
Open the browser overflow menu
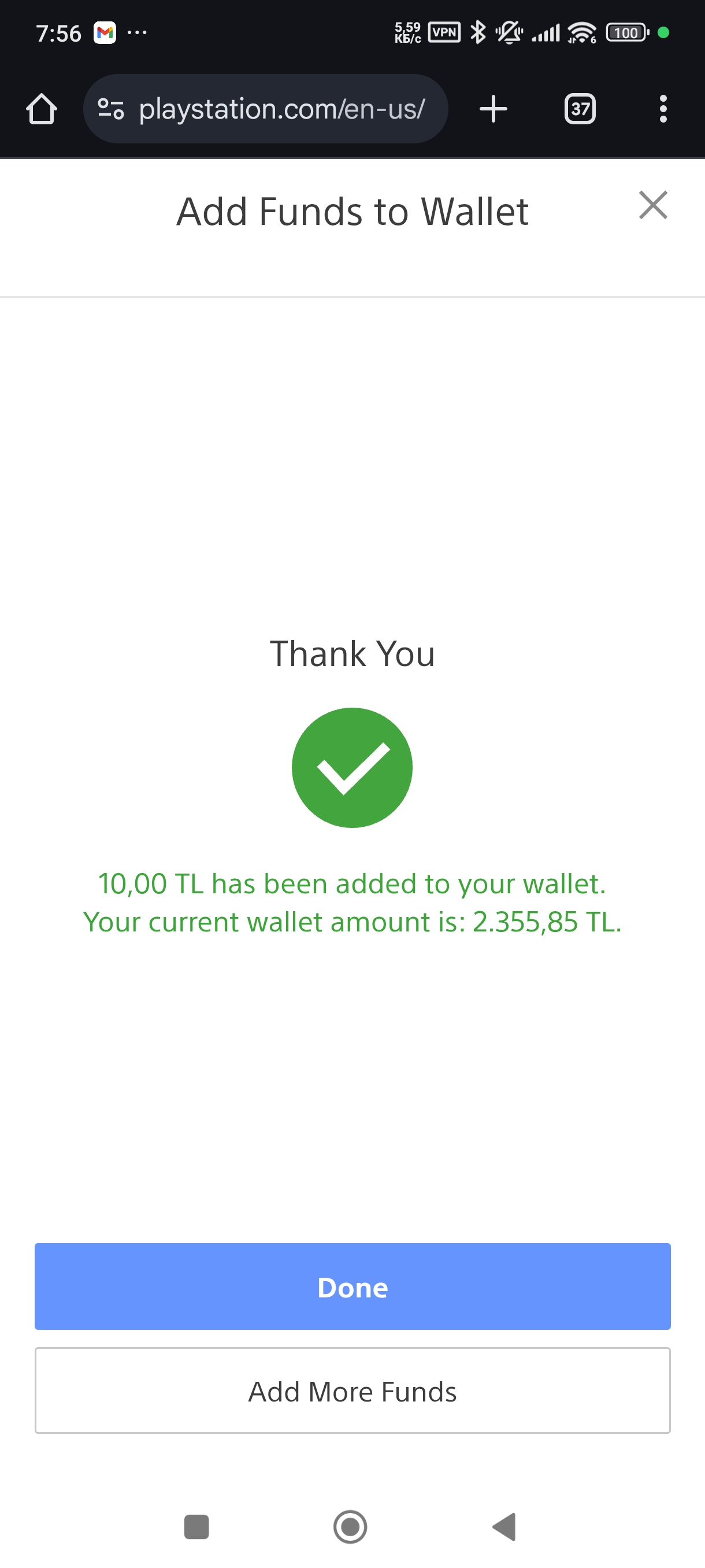tap(663, 110)
